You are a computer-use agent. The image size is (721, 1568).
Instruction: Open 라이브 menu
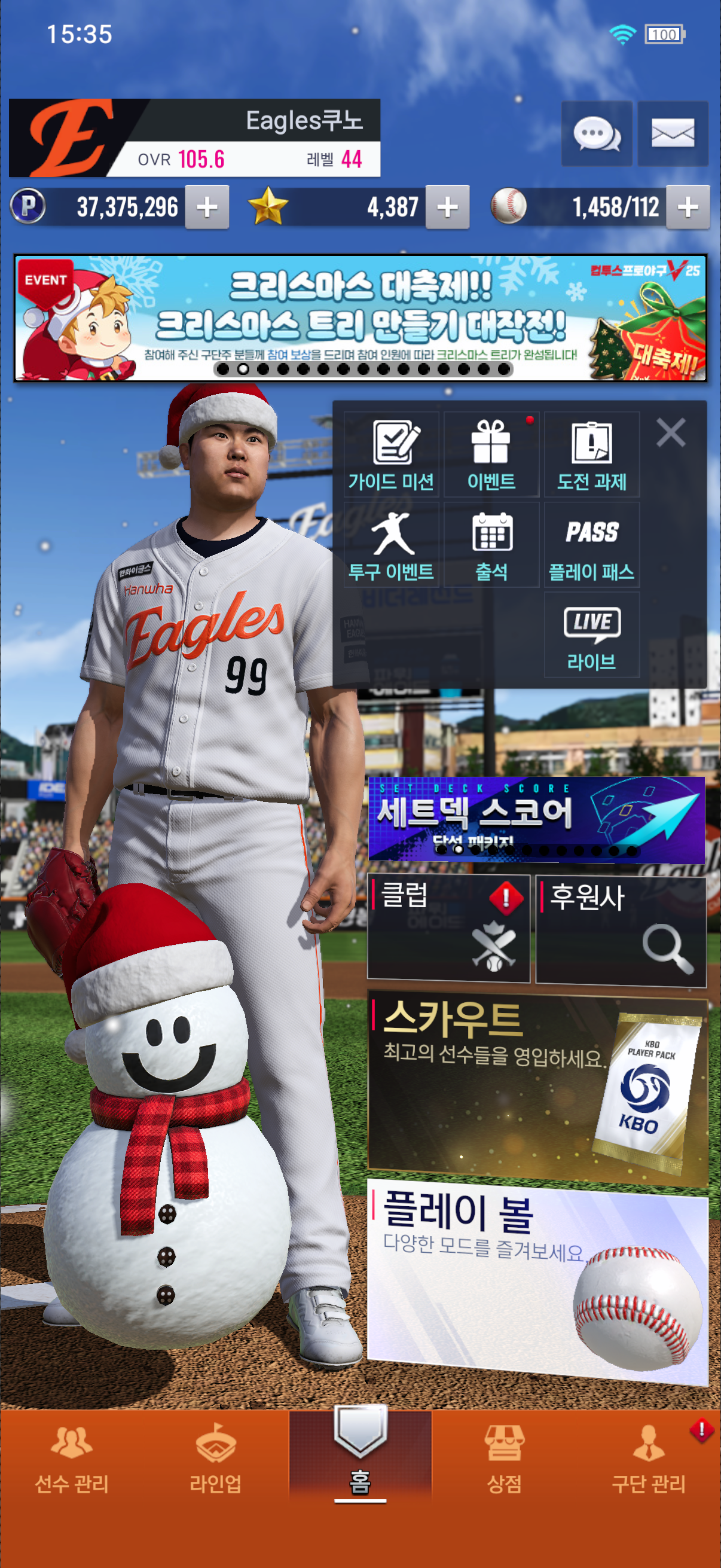(x=591, y=635)
